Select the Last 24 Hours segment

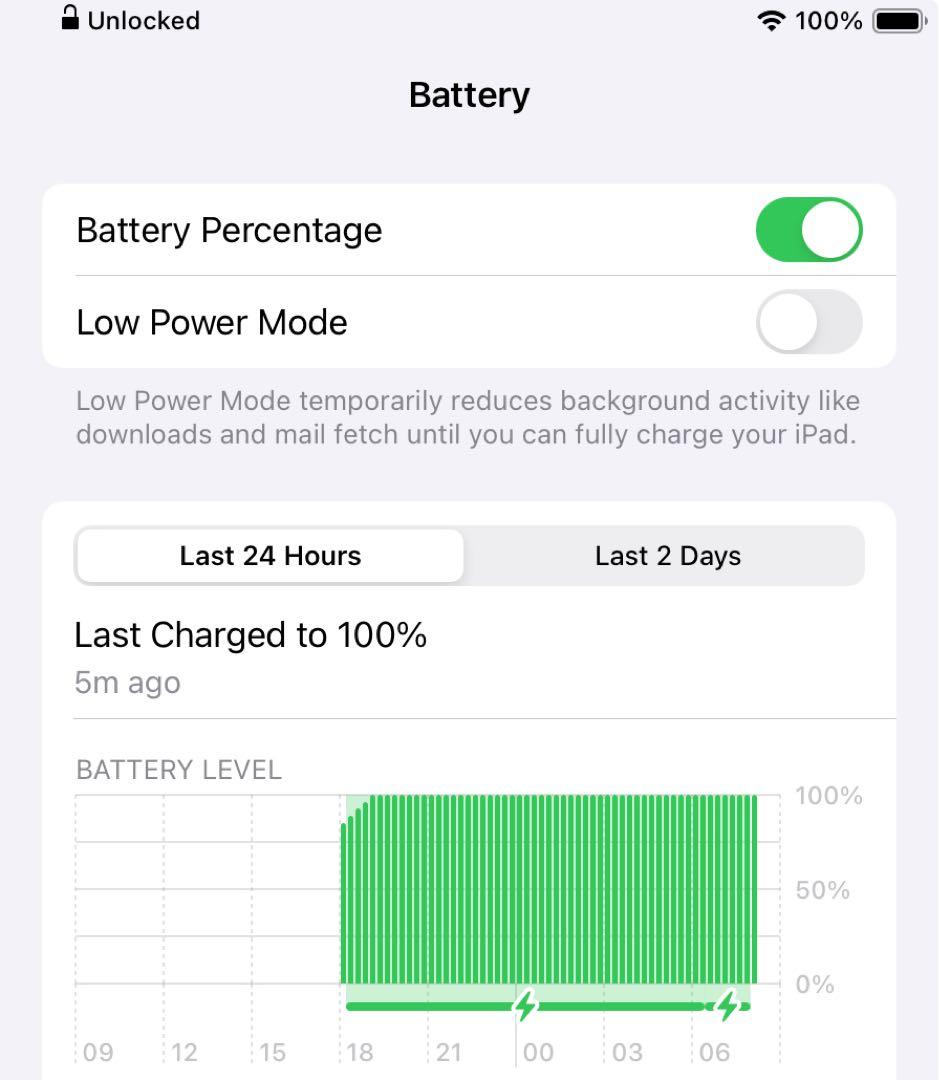tap(270, 556)
